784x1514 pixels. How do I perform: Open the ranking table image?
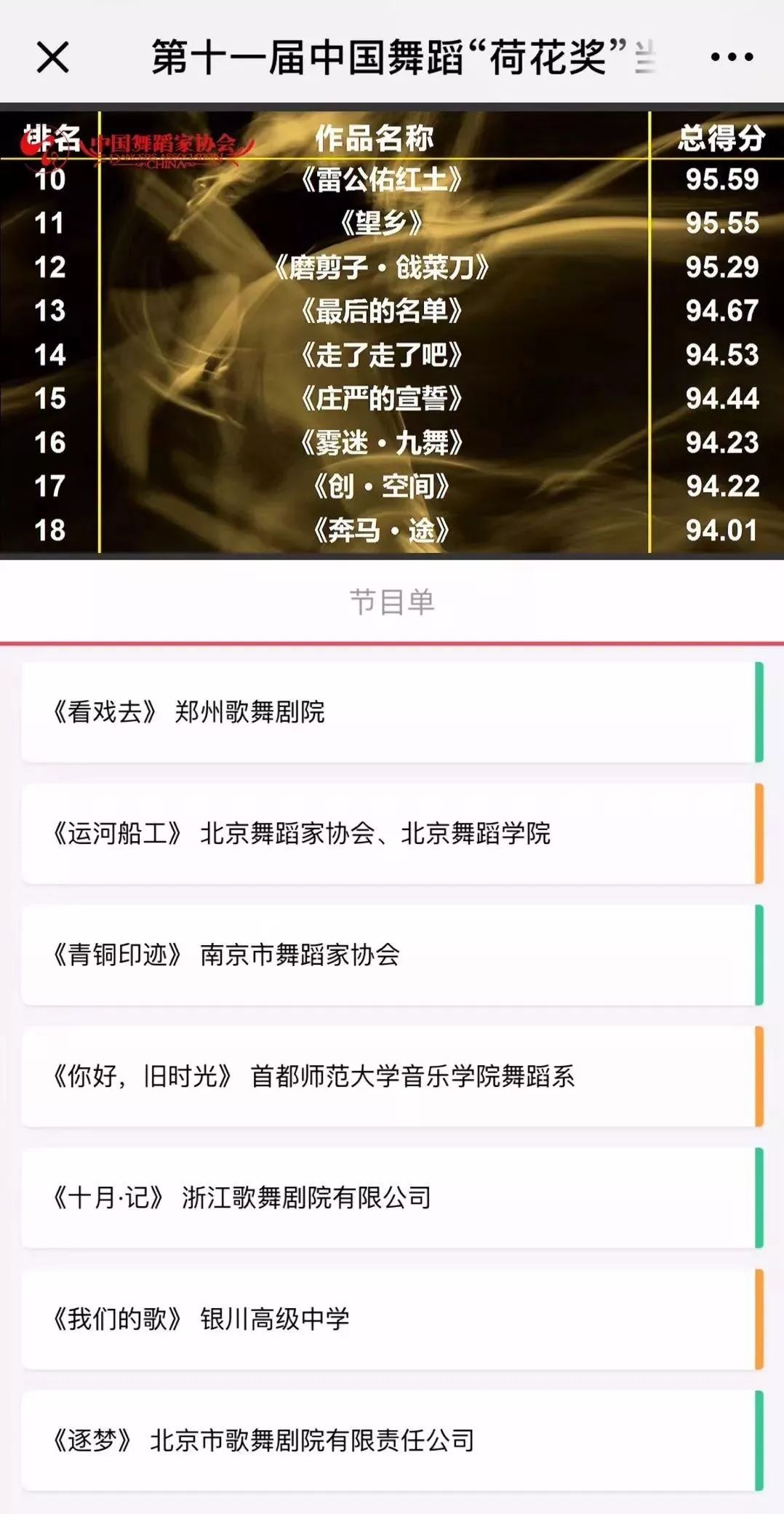coord(391,332)
